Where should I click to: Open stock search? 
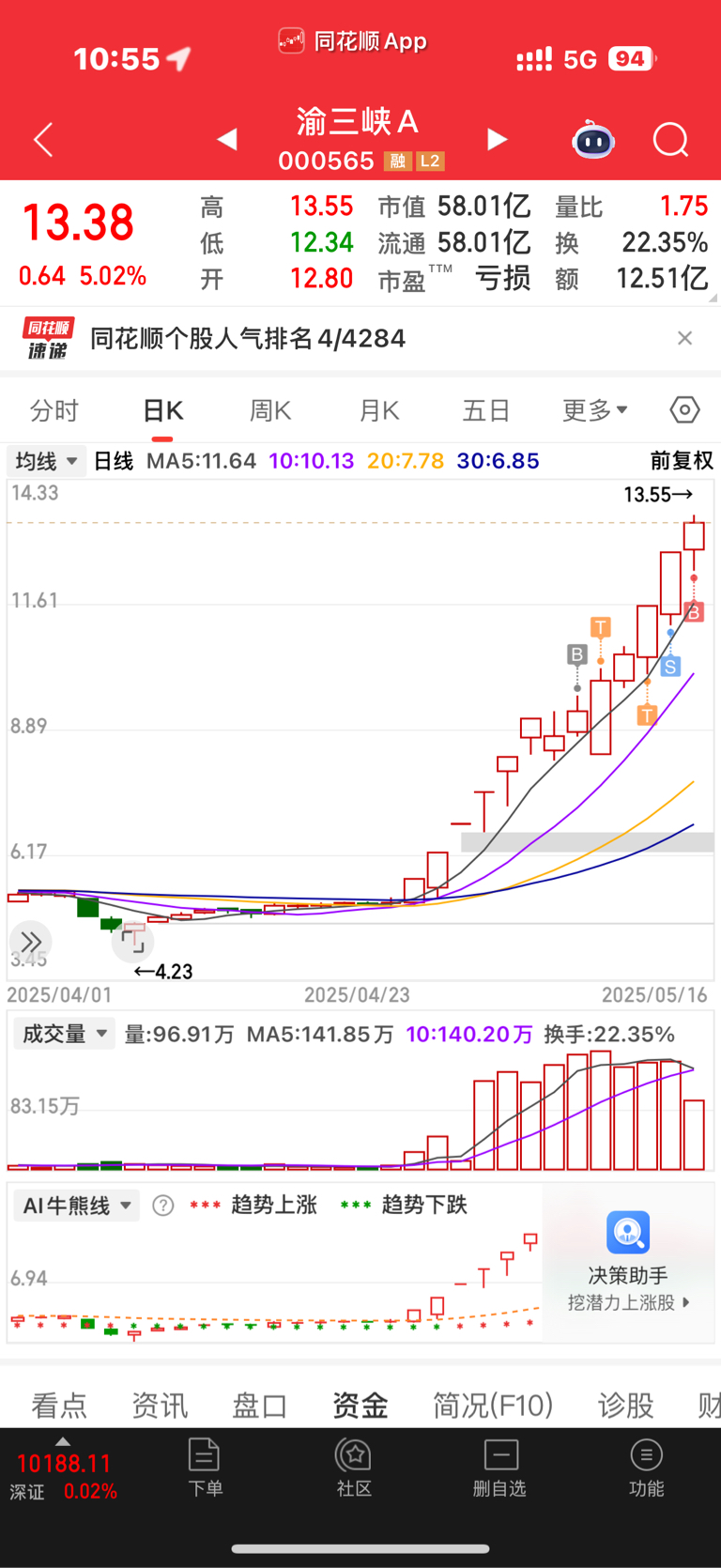670,140
